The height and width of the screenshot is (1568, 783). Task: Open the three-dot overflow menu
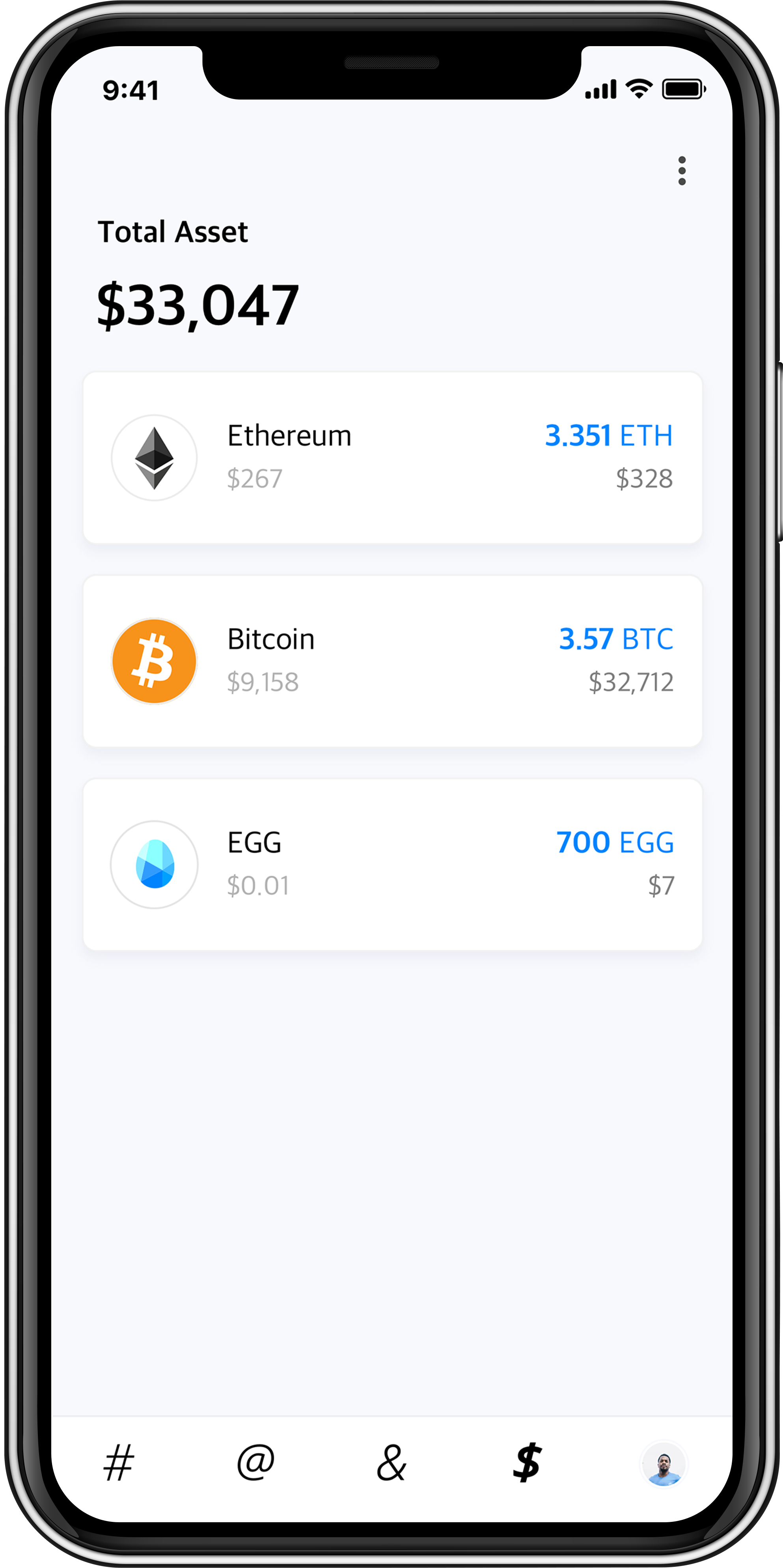[681, 170]
